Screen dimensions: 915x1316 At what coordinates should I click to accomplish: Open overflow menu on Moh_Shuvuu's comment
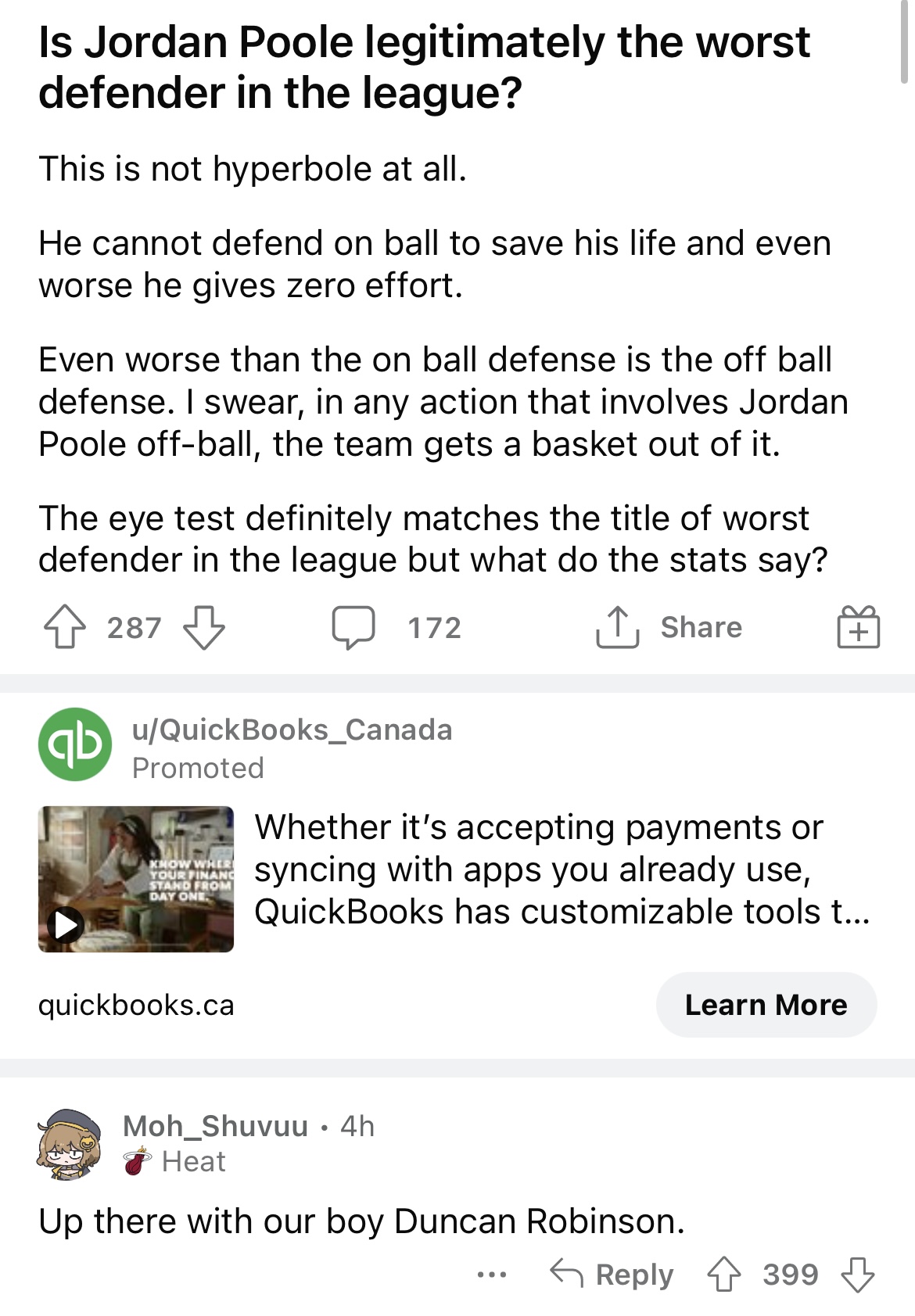(x=492, y=1275)
